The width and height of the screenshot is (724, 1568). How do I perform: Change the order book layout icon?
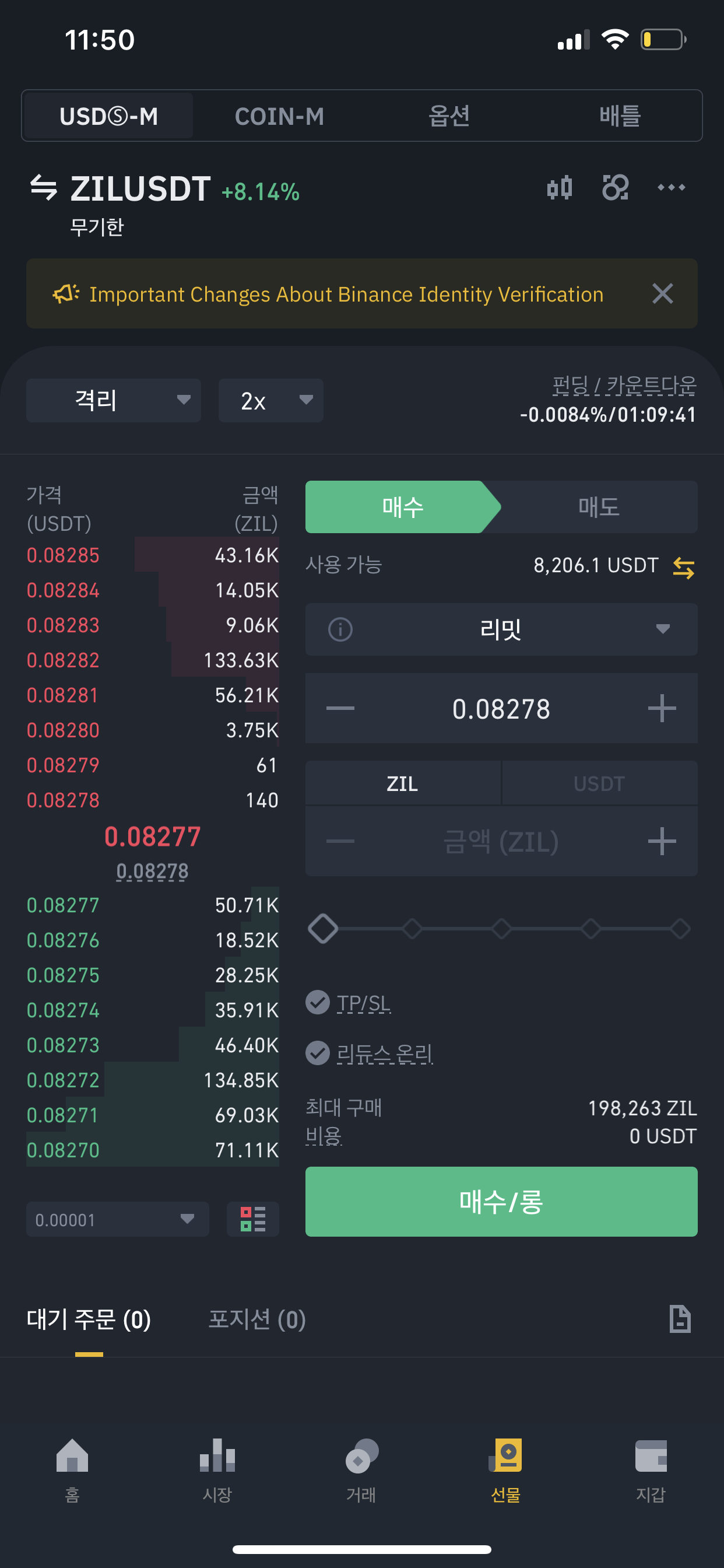253,1219
